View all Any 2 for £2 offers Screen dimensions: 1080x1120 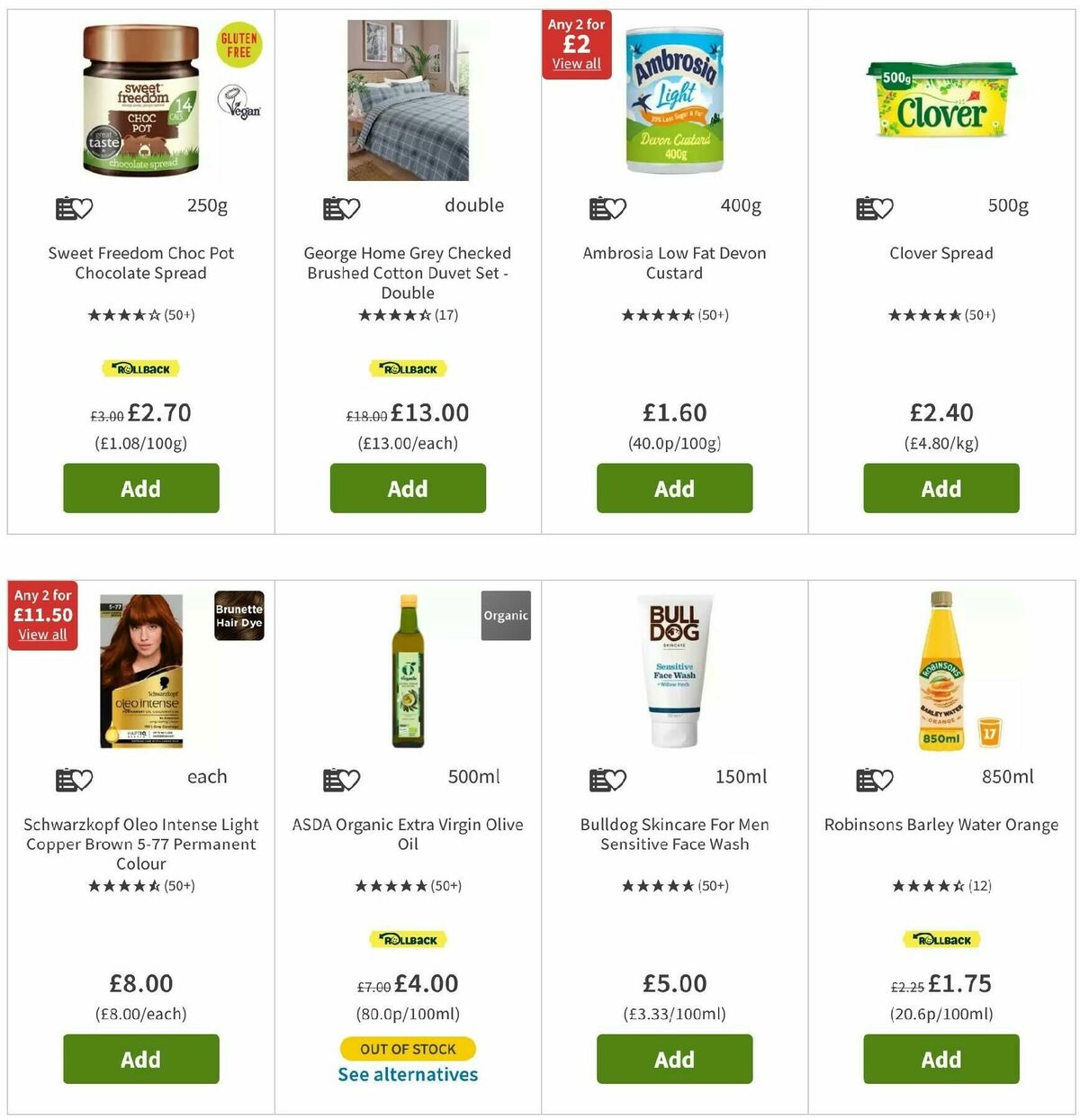576,64
